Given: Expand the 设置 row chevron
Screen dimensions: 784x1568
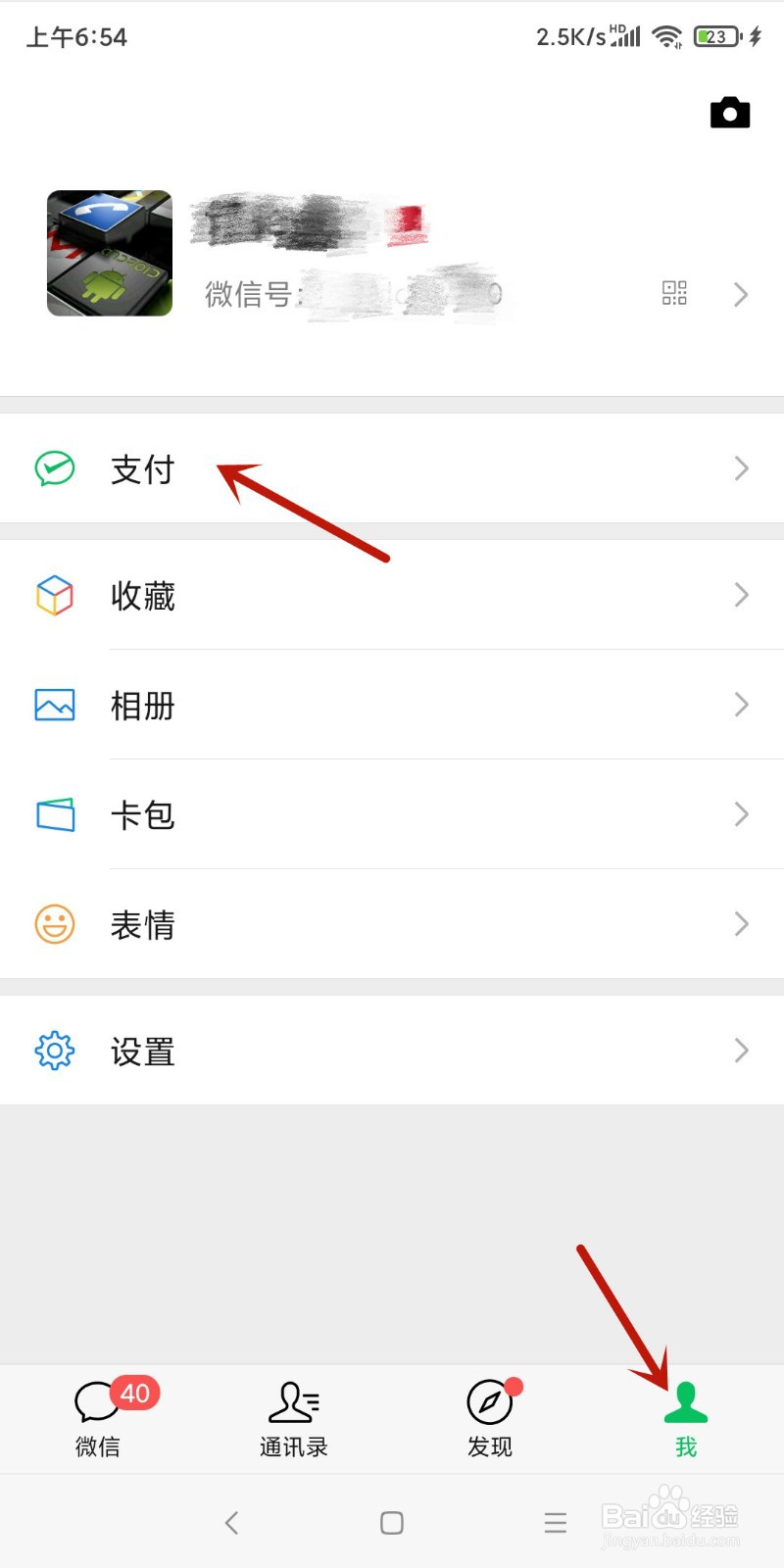Looking at the screenshot, I should (742, 1051).
